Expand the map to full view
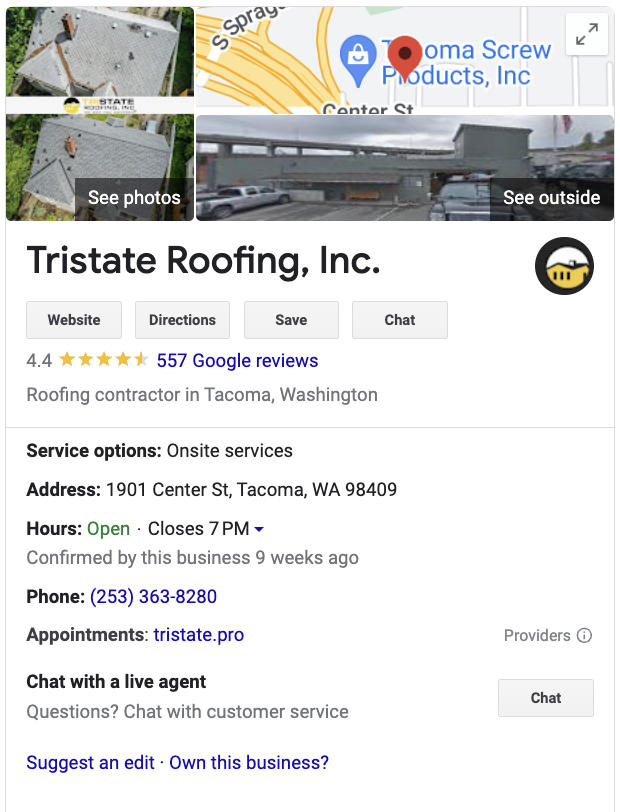 [587, 35]
